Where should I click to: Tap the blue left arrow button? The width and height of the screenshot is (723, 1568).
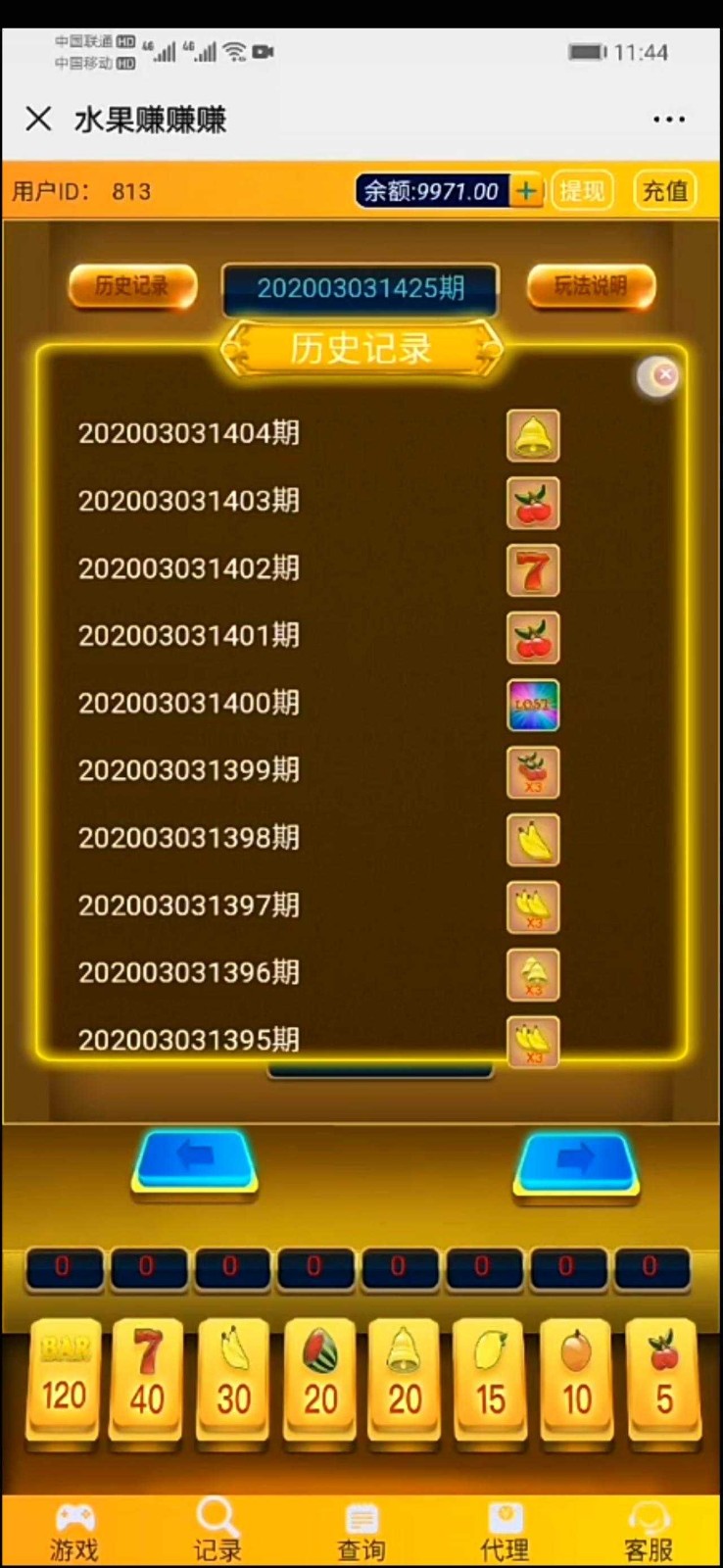[x=195, y=1162]
